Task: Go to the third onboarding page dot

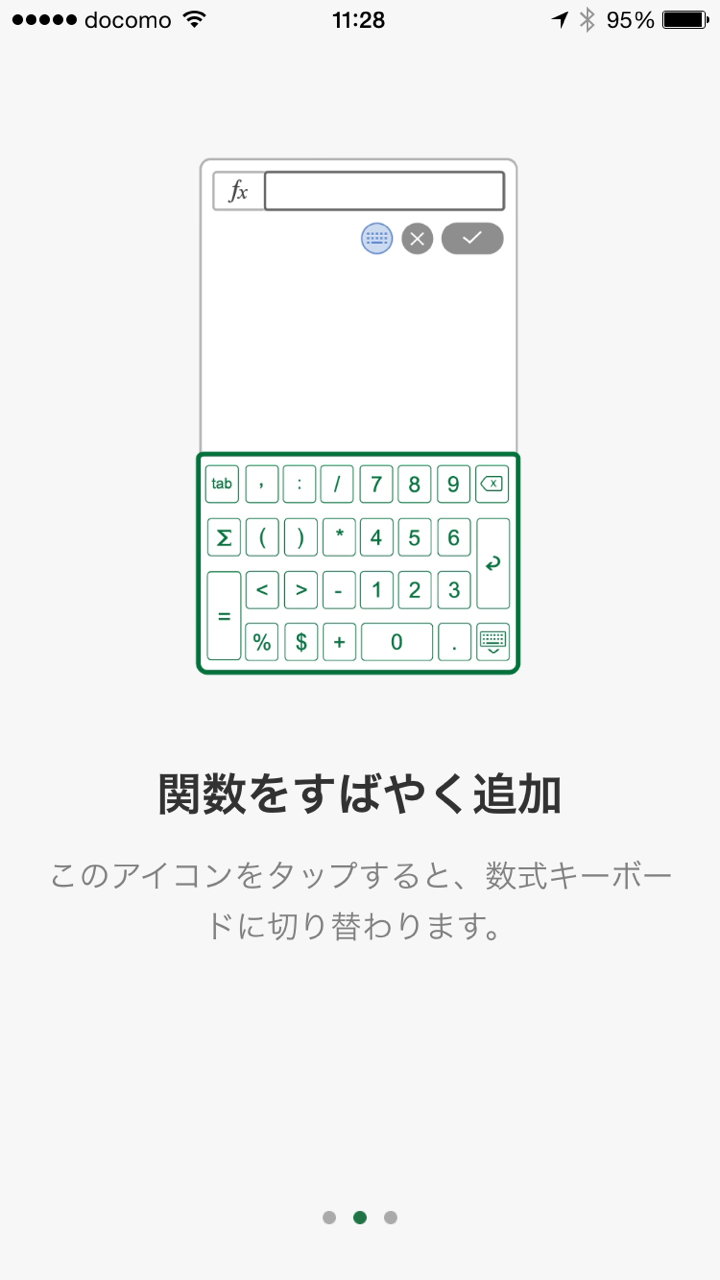Action: 391,1217
